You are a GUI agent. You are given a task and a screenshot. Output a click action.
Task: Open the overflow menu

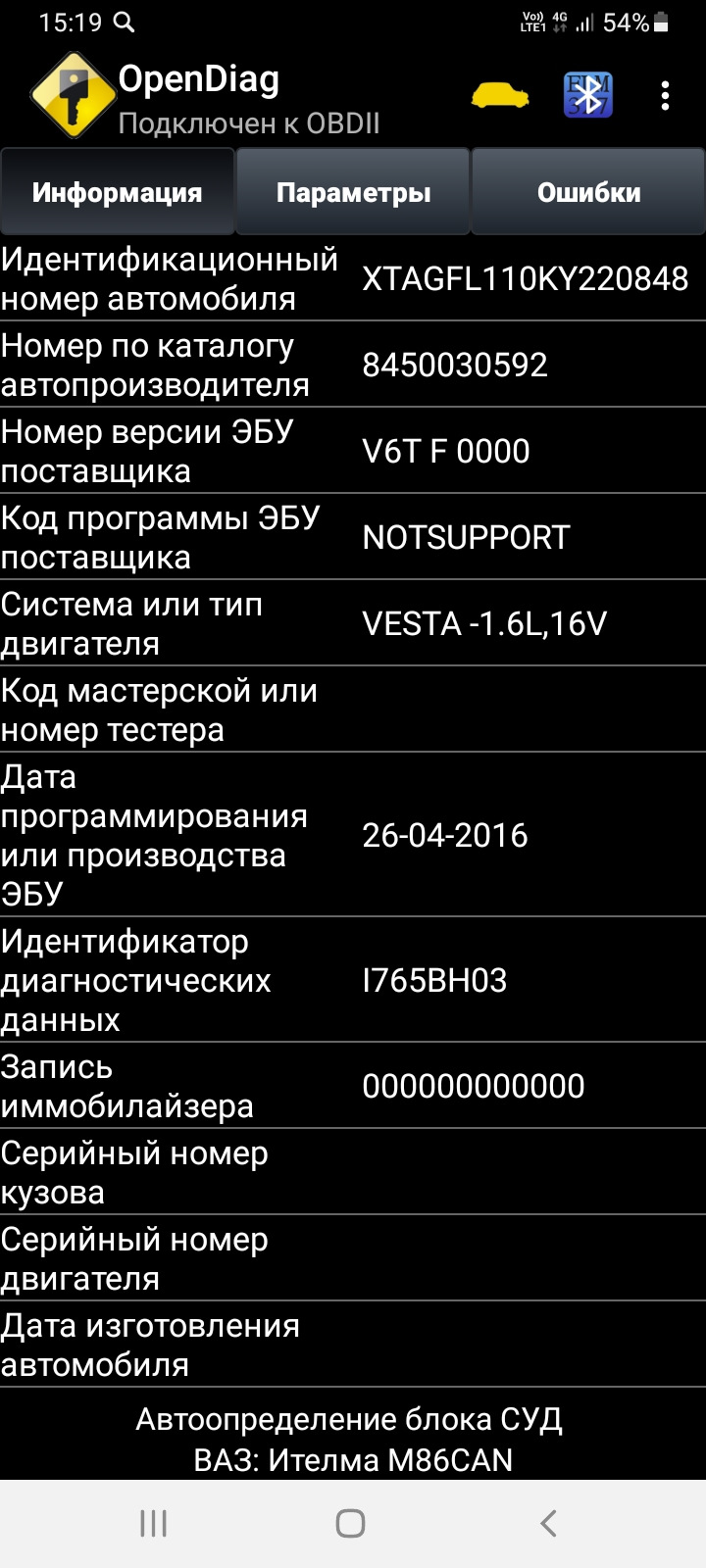click(x=665, y=95)
